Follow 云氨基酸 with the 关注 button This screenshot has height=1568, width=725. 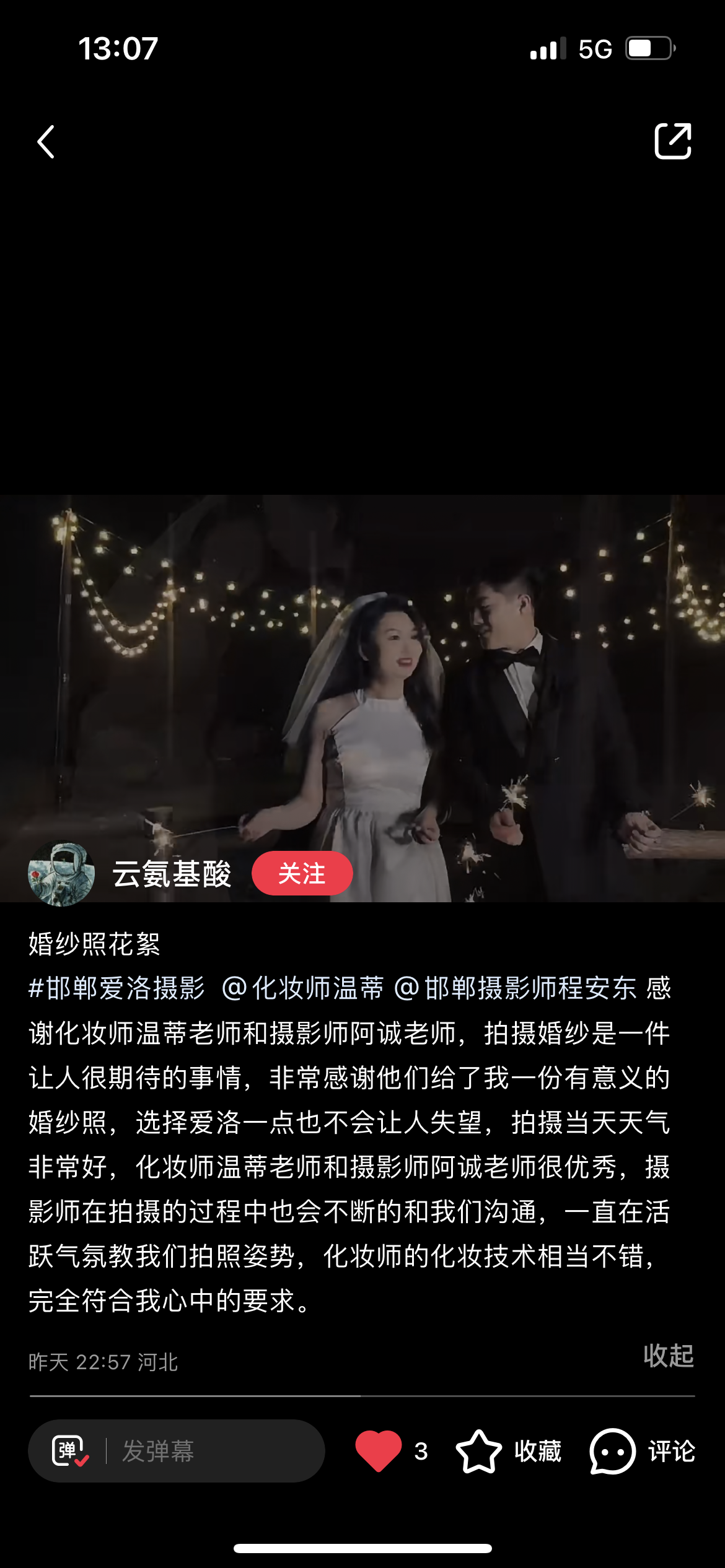coord(302,873)
